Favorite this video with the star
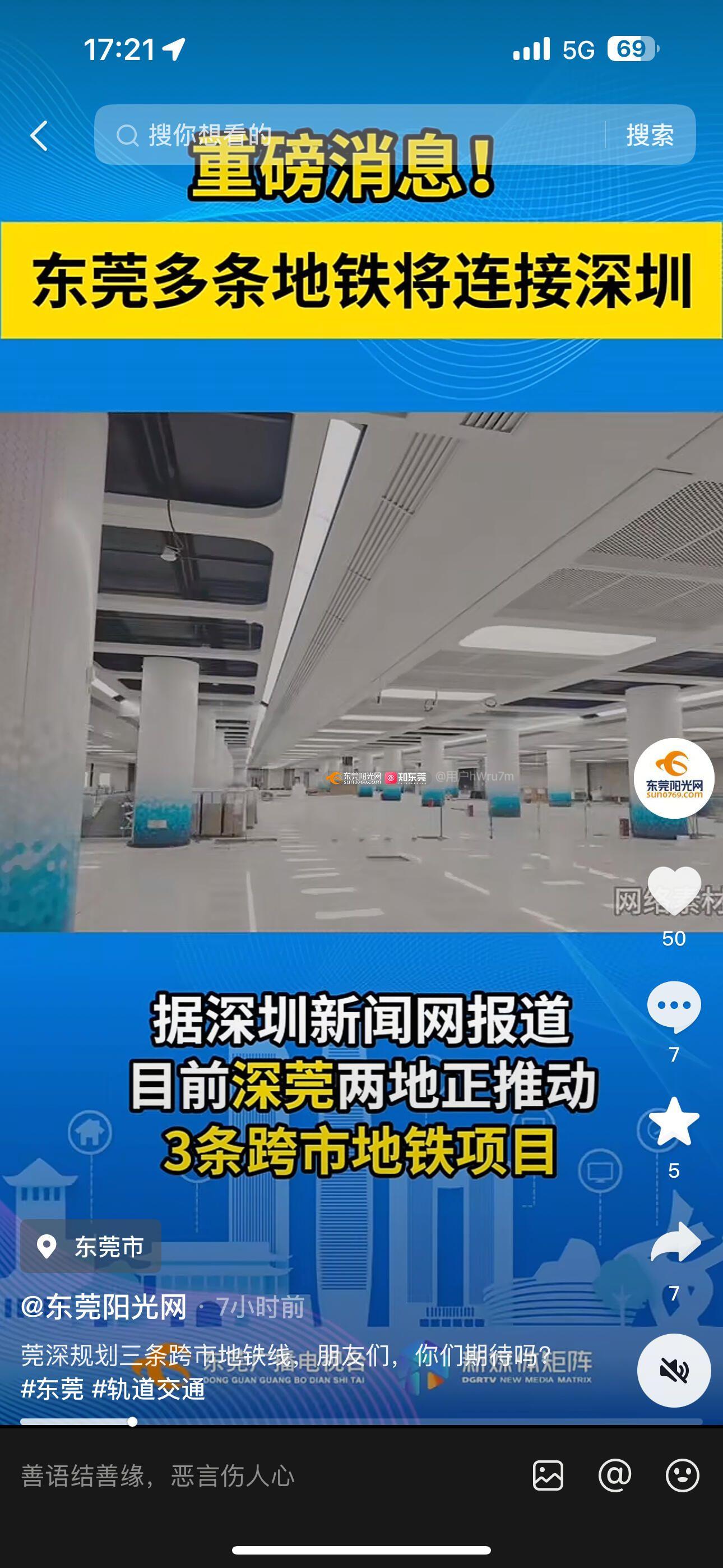Image resolution: width=723 pixels, height=1568 pixels. point(674,1121)
